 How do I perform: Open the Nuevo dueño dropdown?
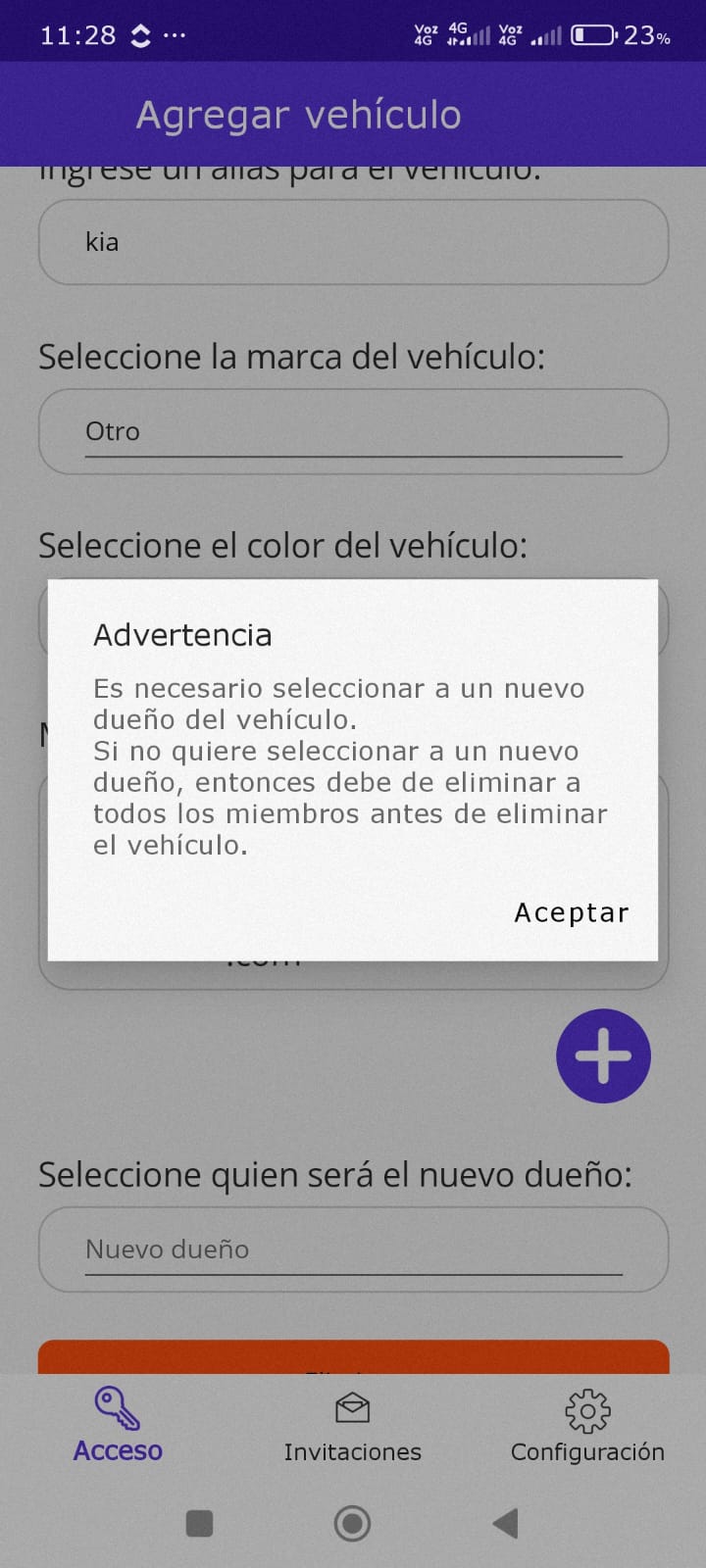click(353, 1249)
